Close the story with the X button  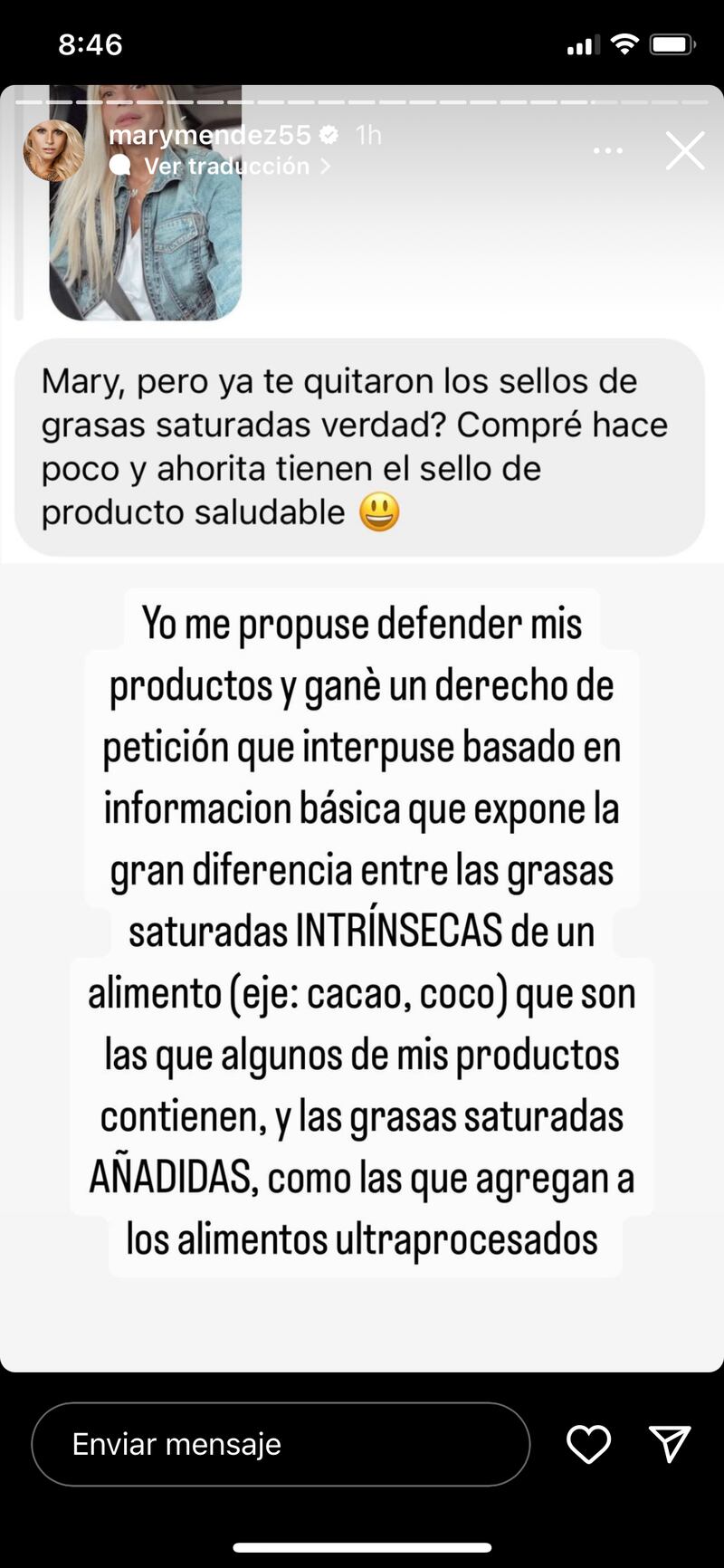click(x=685, y=150)
